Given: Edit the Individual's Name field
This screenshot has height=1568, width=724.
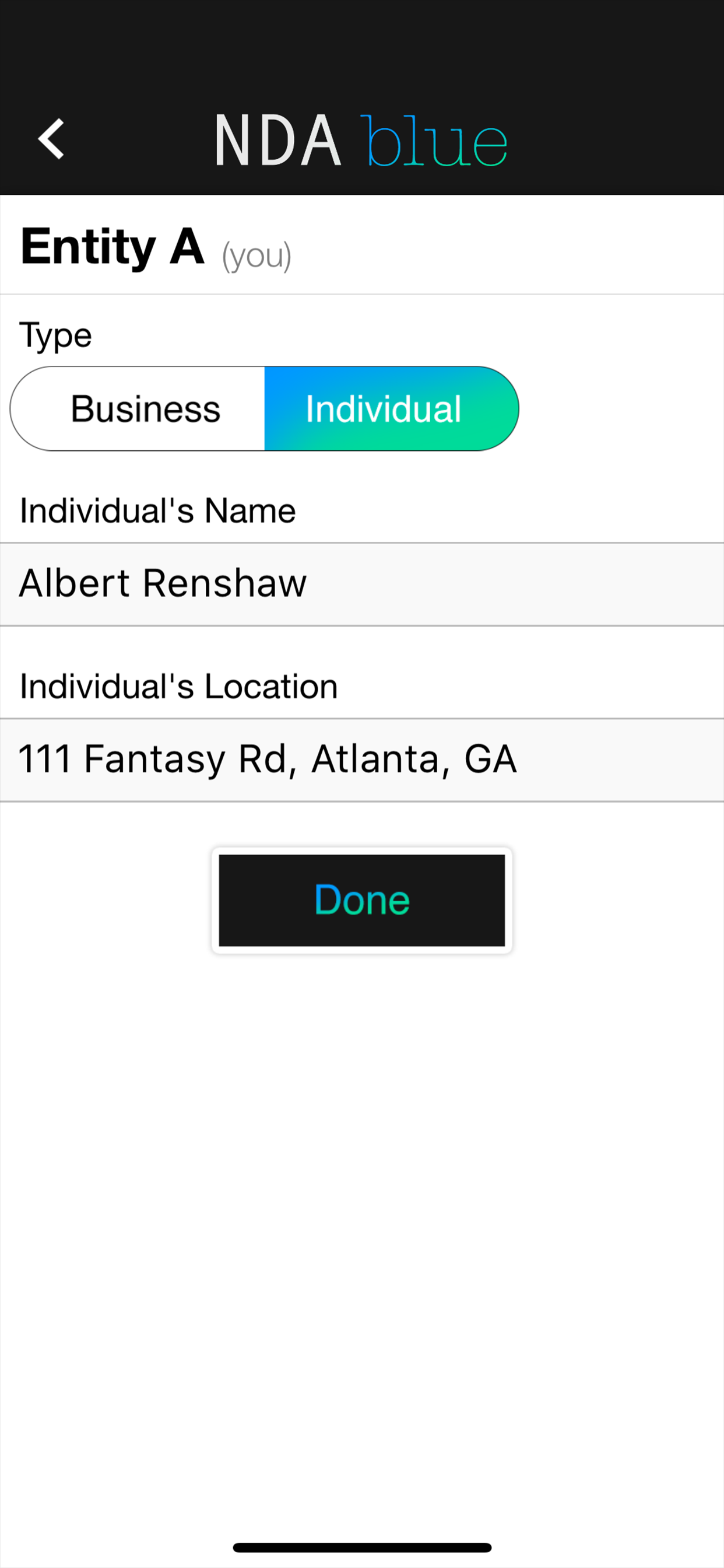Looking at the screenshot, I should click(362, 584).
